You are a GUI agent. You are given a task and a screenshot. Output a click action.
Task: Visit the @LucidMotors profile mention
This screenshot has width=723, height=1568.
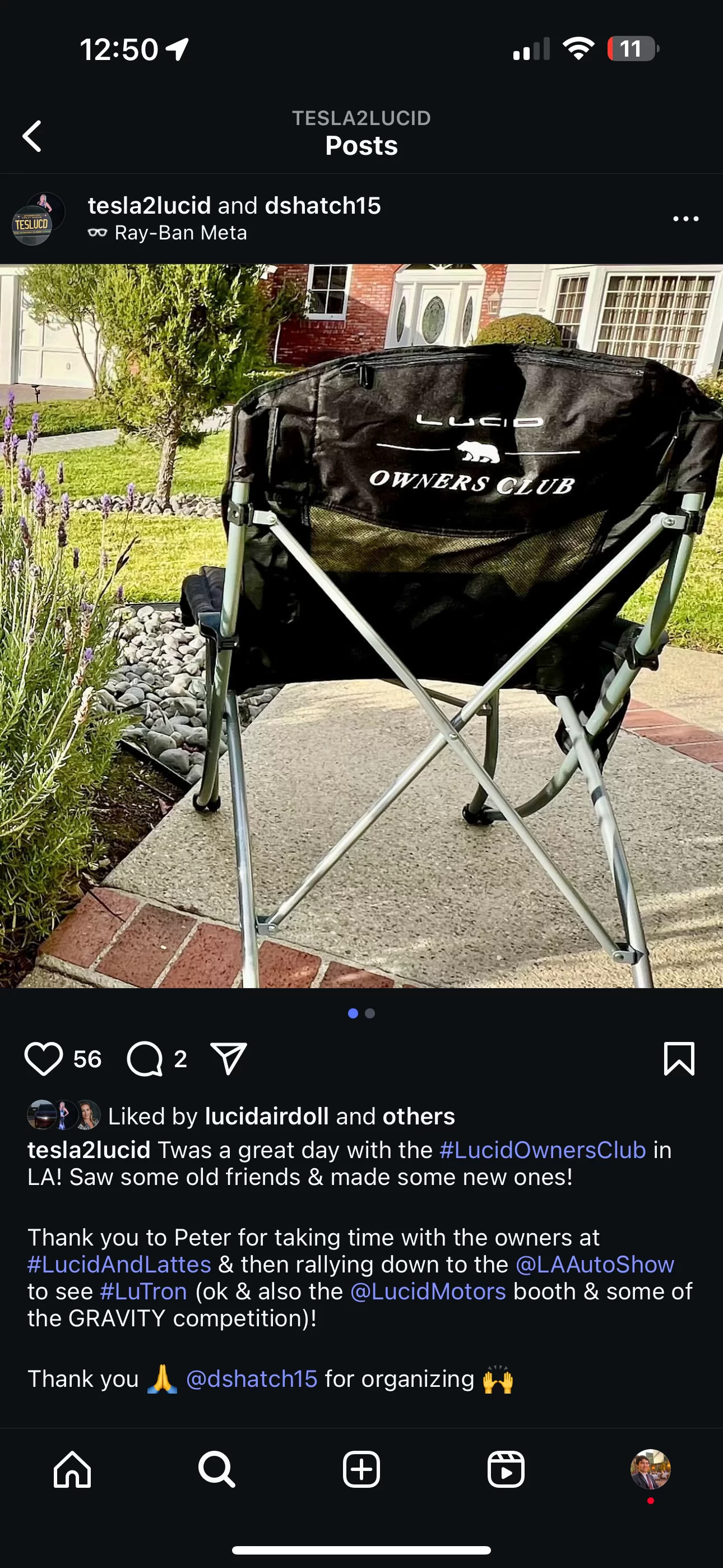tap(428, 1291)
